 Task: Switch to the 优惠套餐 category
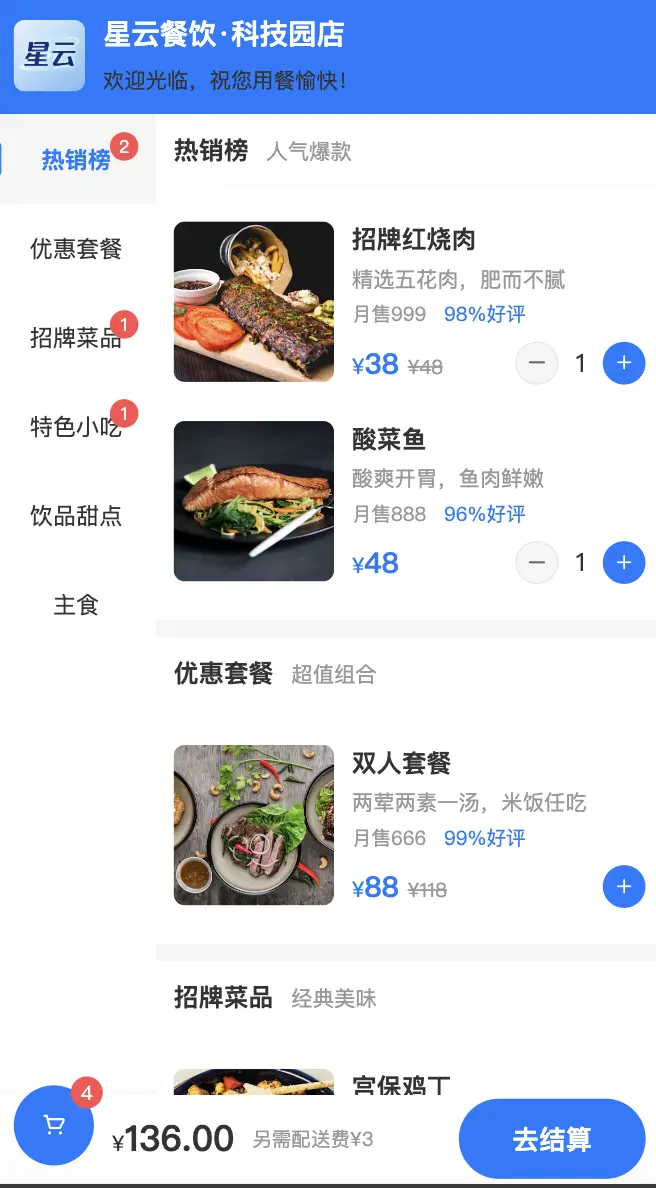[76, 249]
